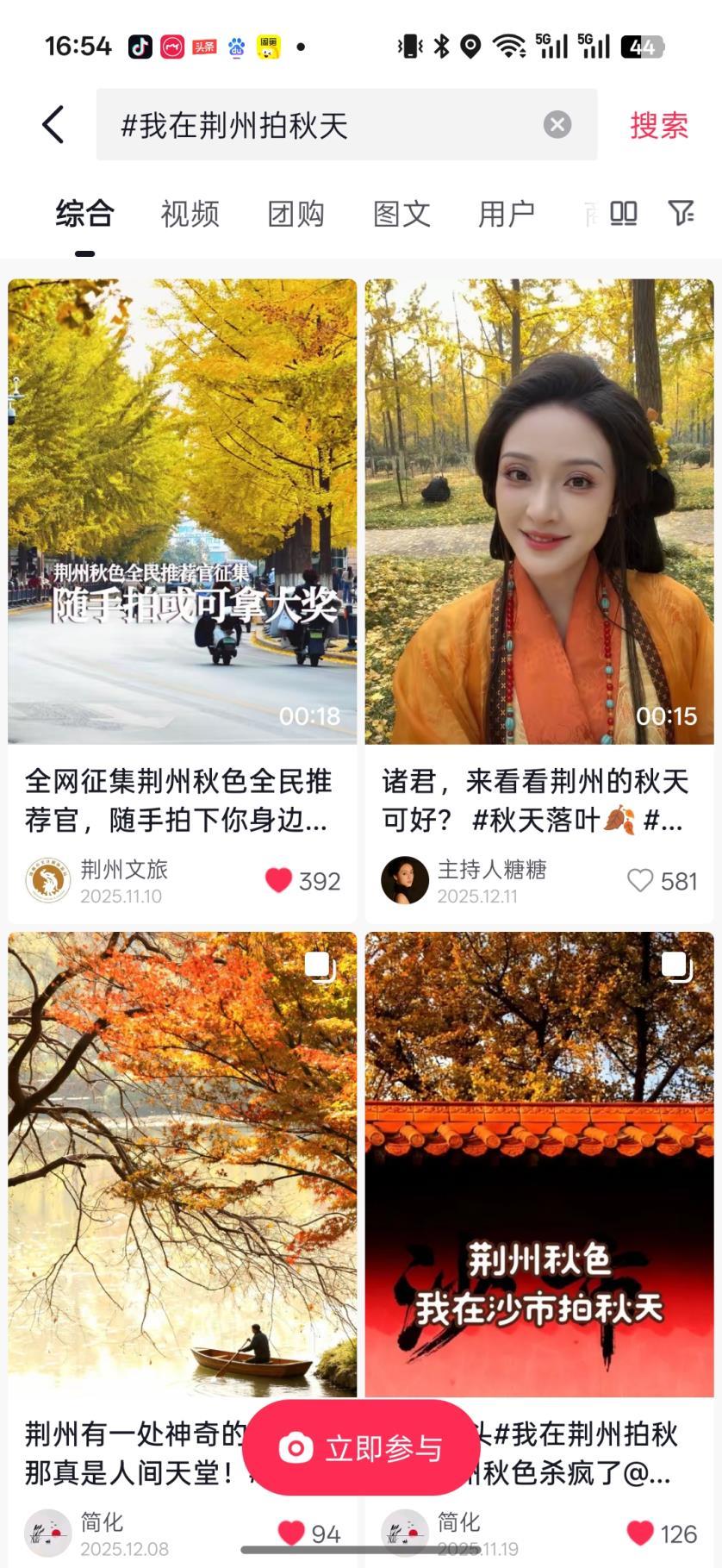
Task: Select the 综合 tab
Action: 84,214
